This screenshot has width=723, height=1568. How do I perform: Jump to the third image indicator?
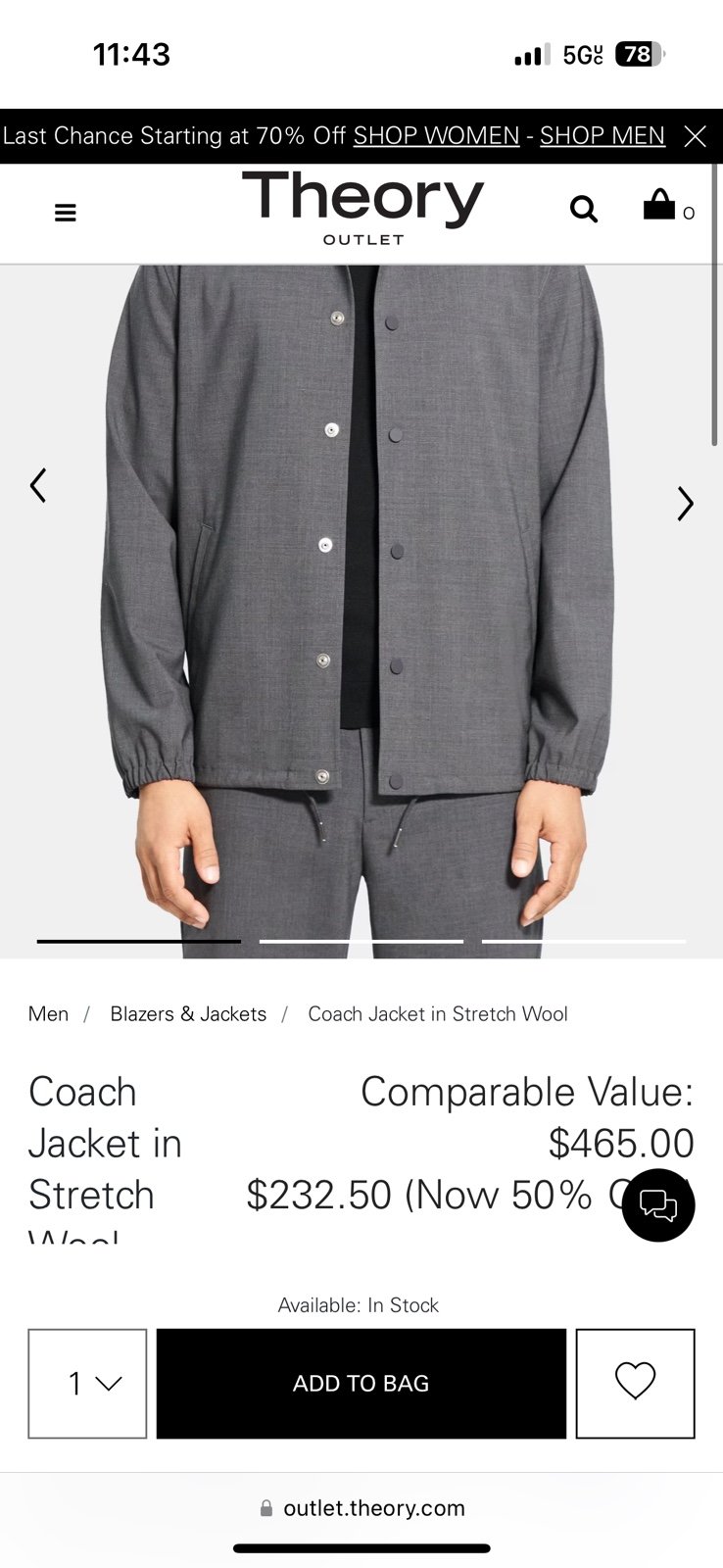(584, 941)
